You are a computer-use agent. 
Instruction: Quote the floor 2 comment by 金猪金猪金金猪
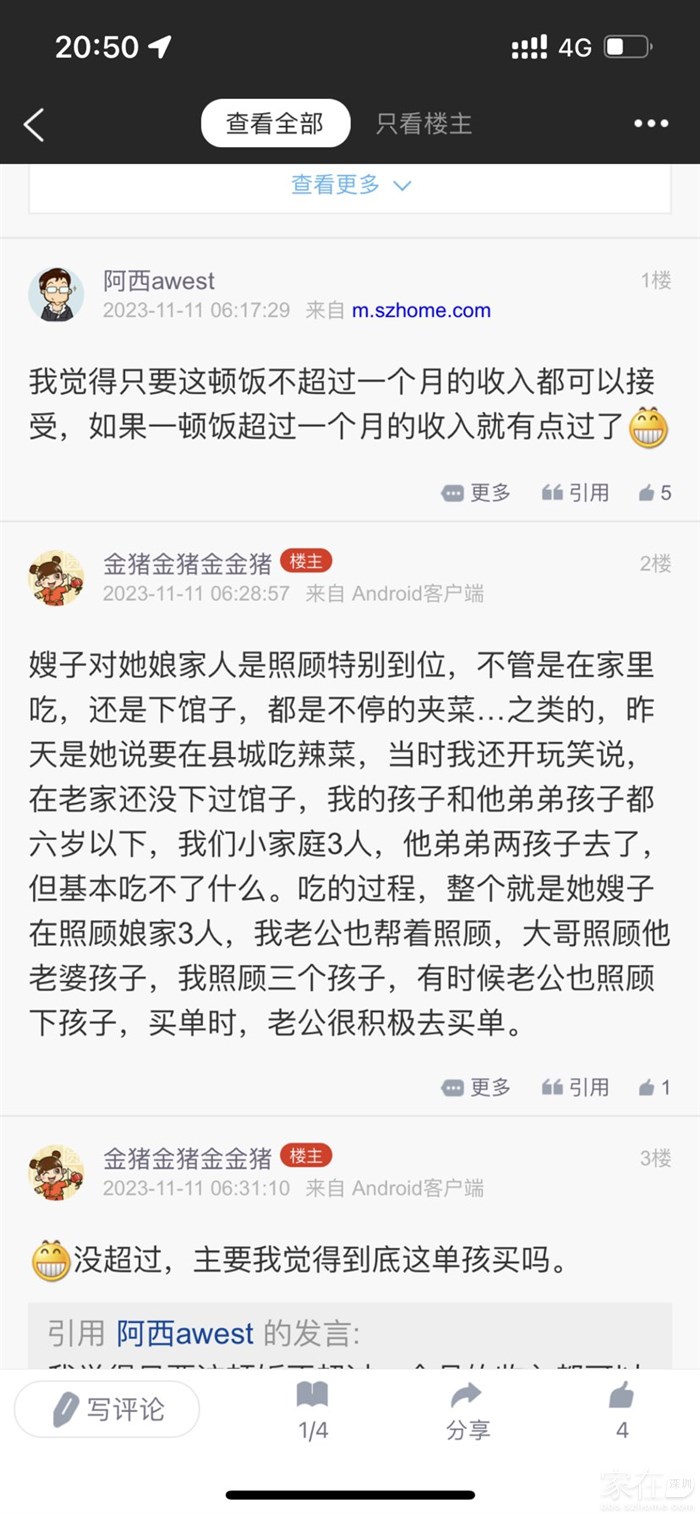pos(576,1087)
